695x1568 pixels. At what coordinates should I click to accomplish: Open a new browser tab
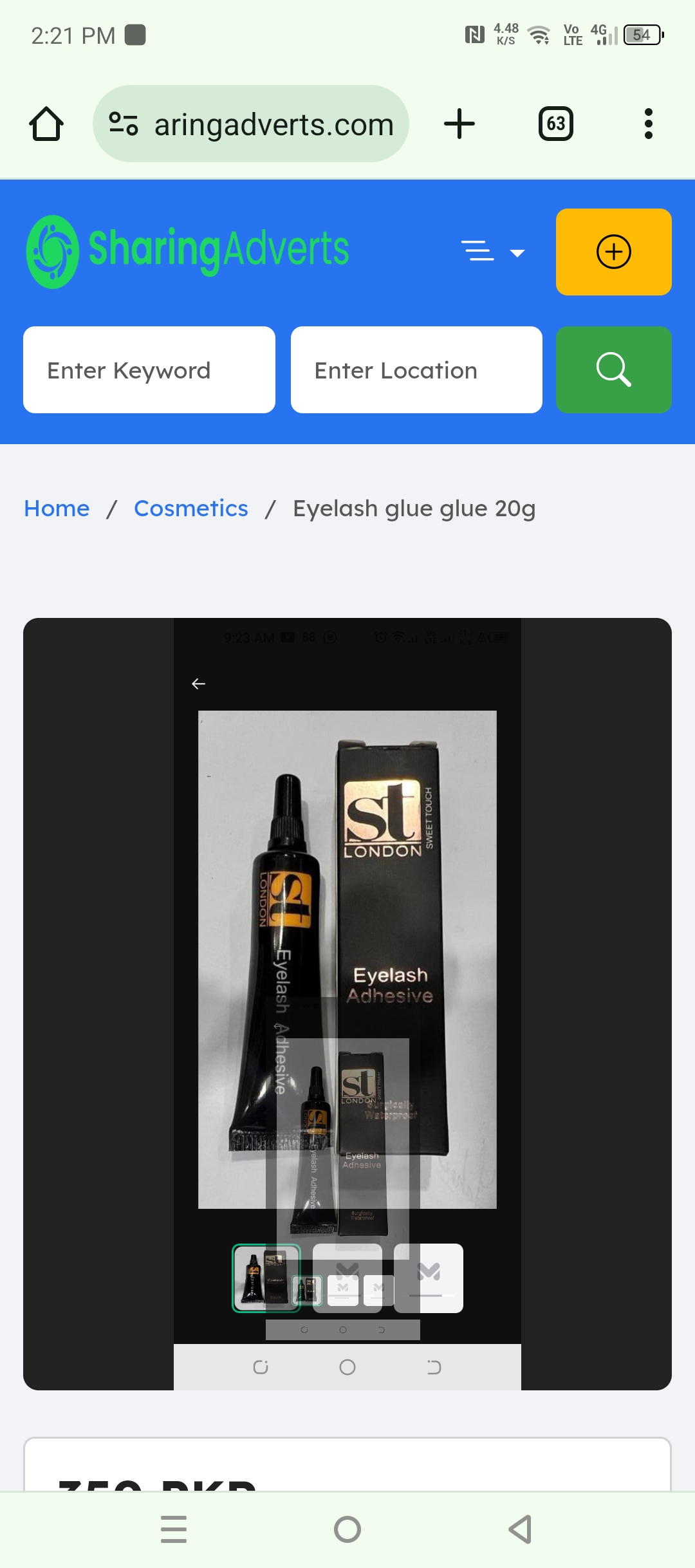coord(459,124)
